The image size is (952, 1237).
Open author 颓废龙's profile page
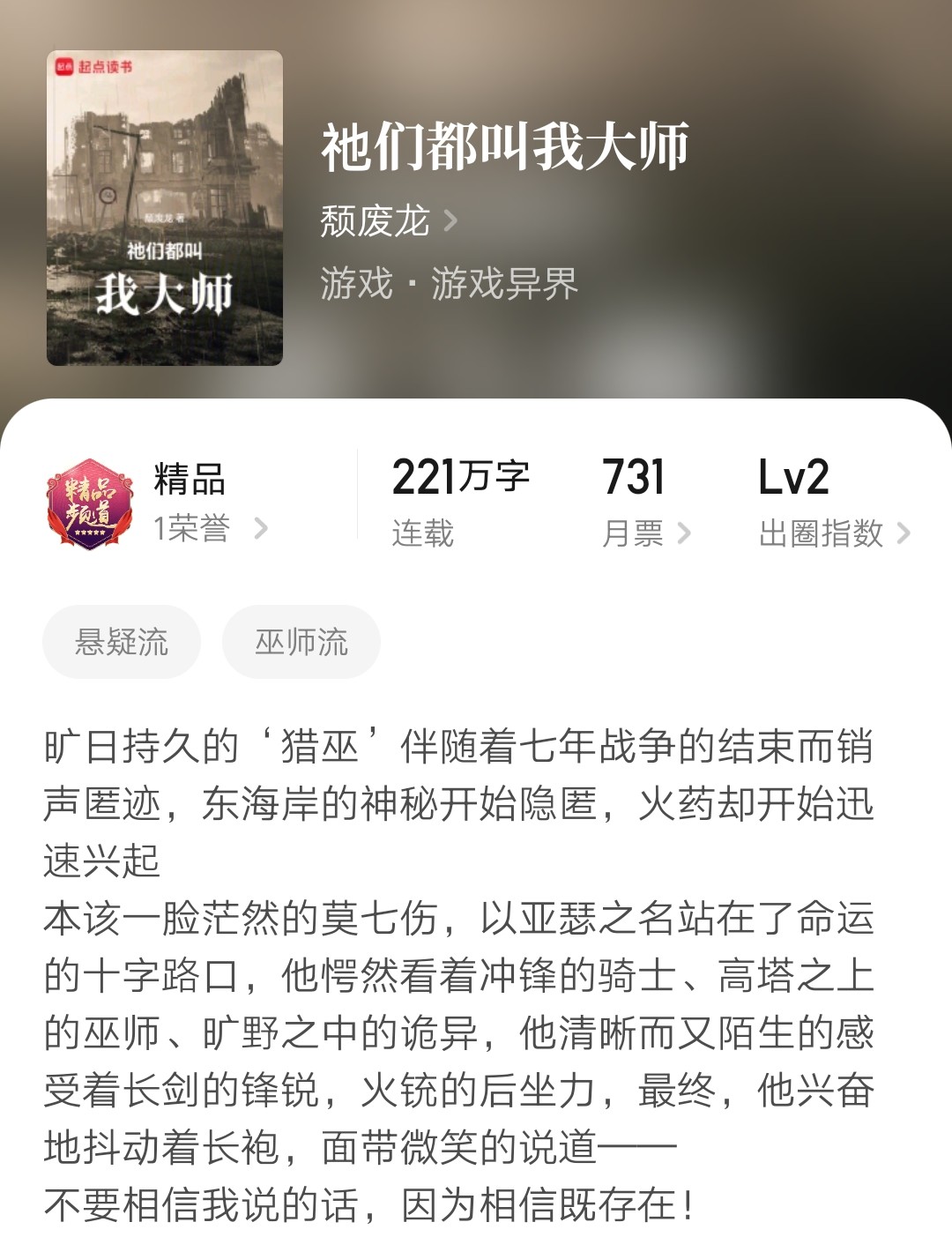coord(388,220)
